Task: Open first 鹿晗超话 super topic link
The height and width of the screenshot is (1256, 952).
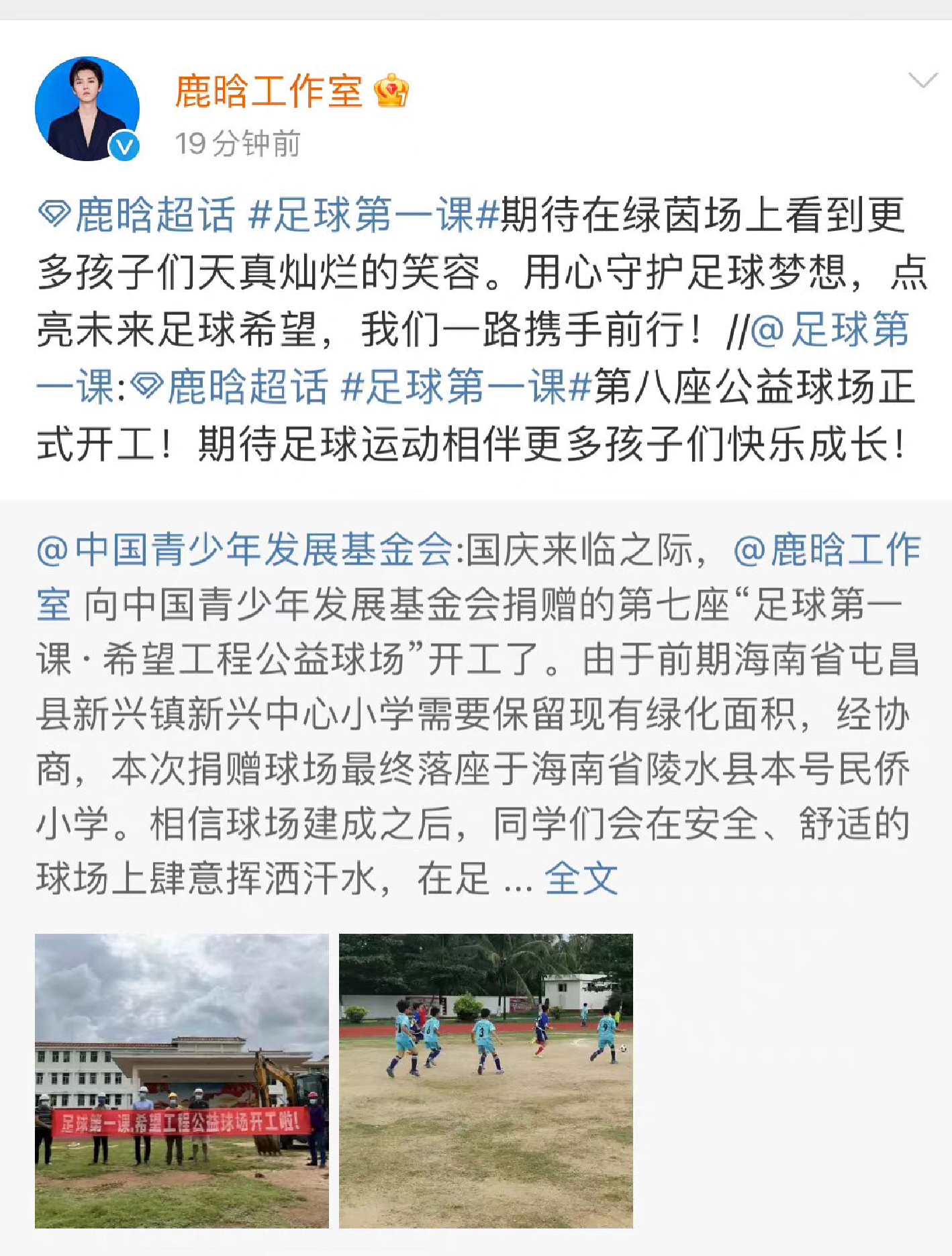Action: [138, 215]
